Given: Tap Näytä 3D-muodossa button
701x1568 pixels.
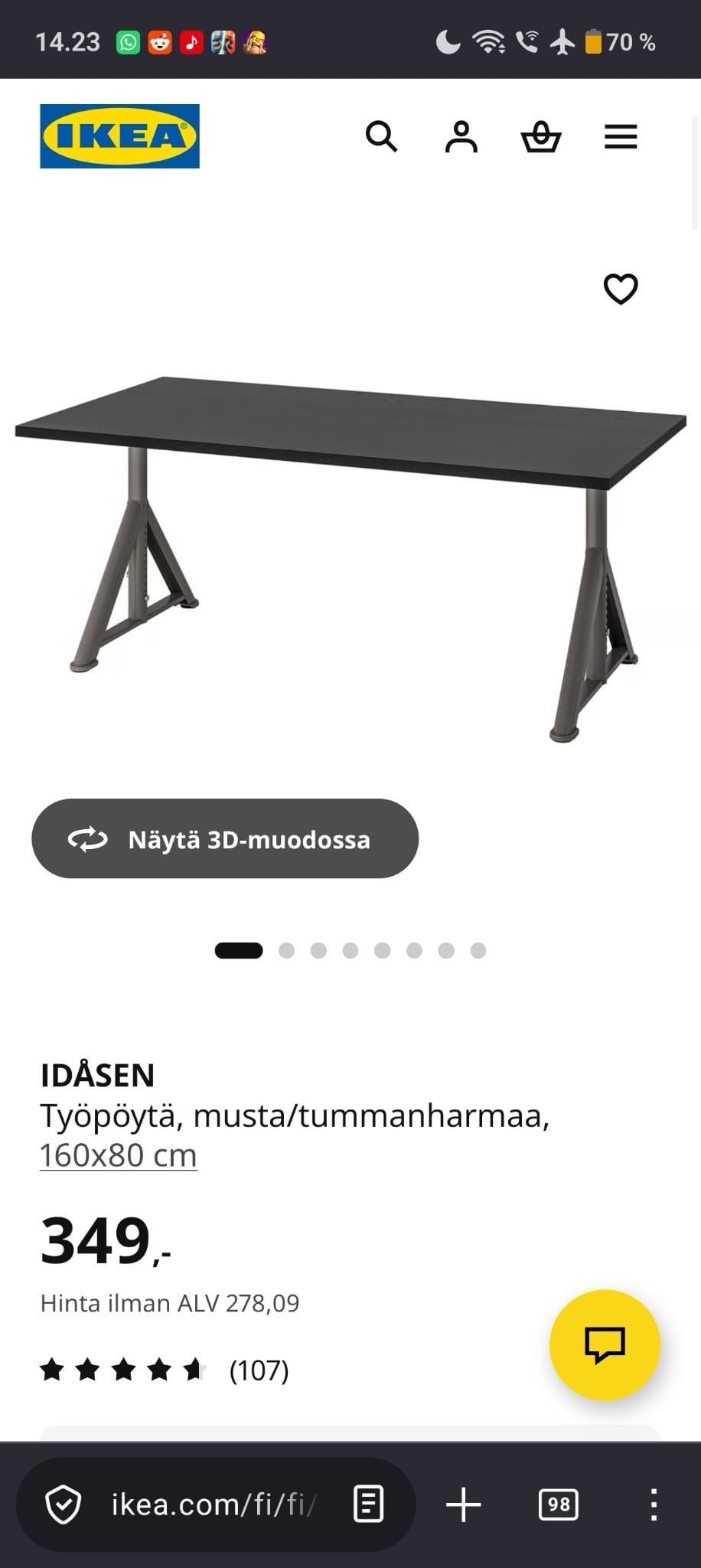Looking at the screenshot, I should (225, 839).
